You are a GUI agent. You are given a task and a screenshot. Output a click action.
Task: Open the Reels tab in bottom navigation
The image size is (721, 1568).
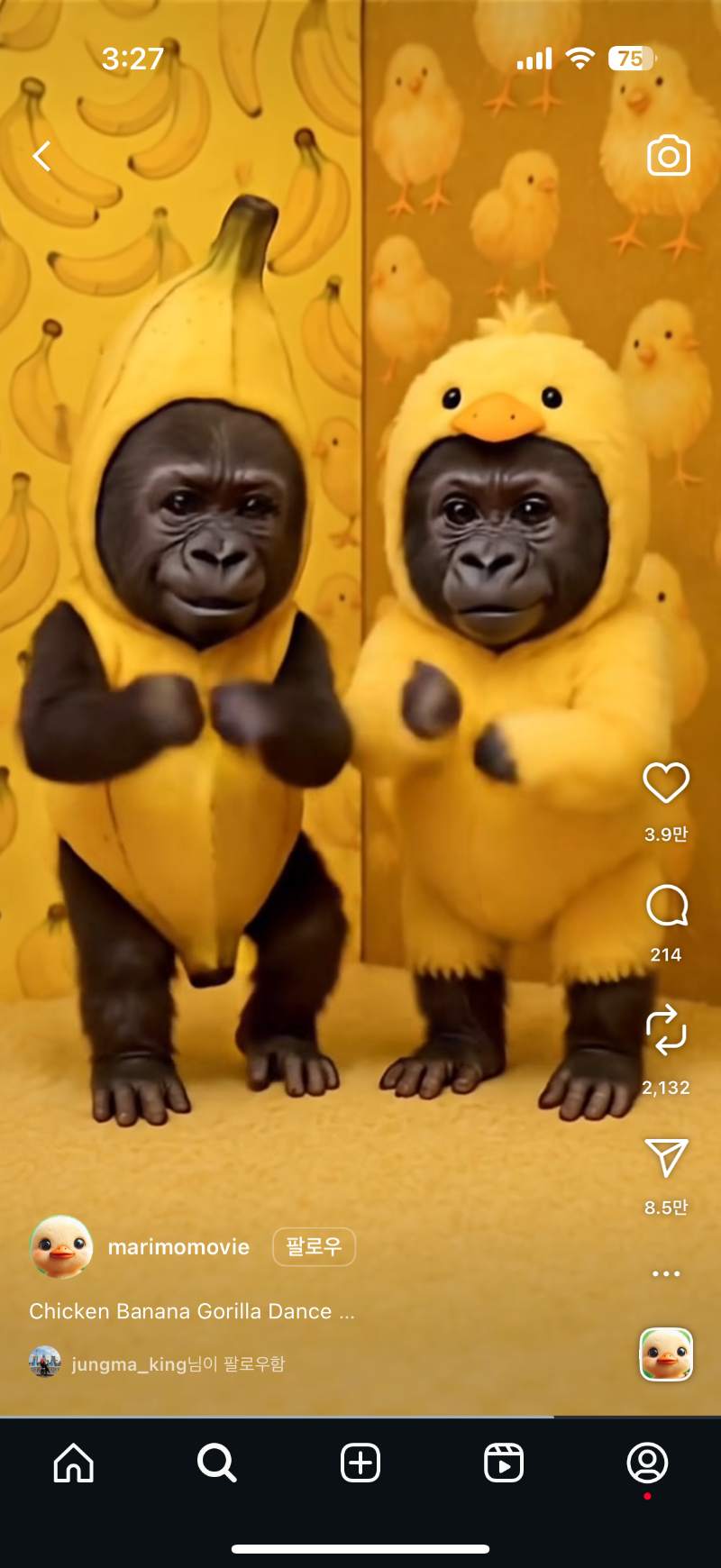[x=503, y=1463]
